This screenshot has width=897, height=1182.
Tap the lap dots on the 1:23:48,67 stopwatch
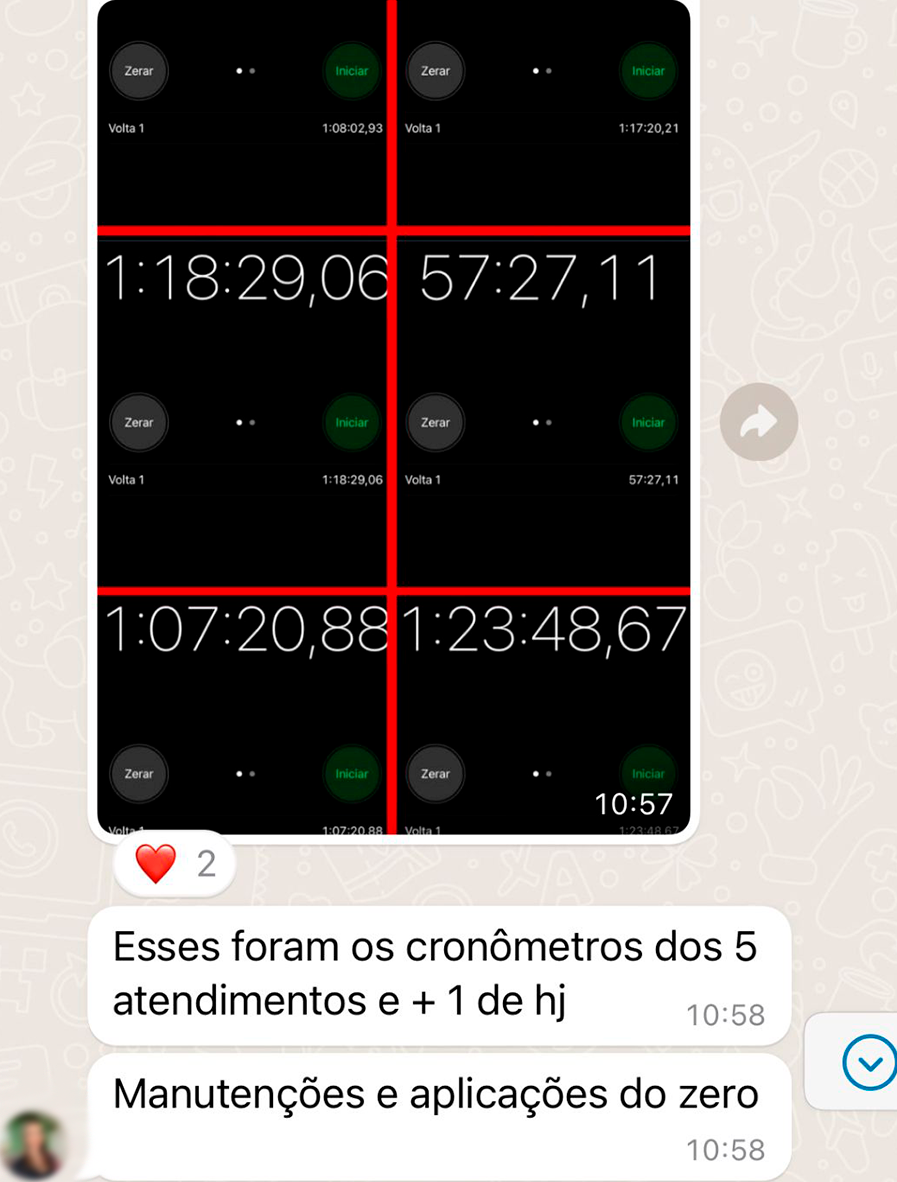click(541, 773)
